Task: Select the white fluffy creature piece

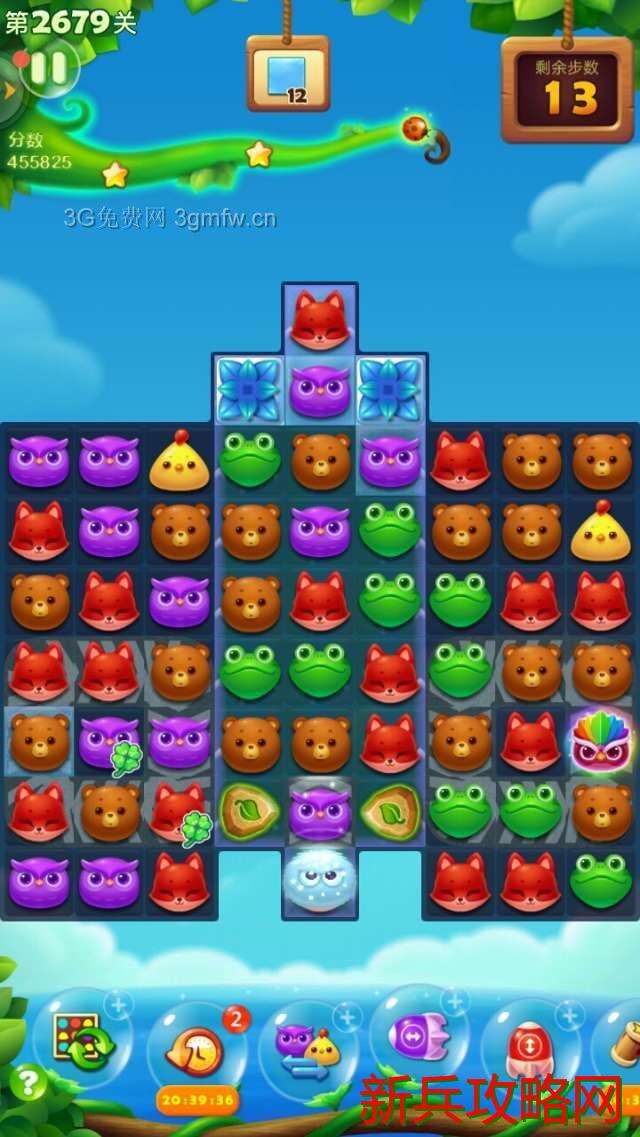Action: (319, 879)
